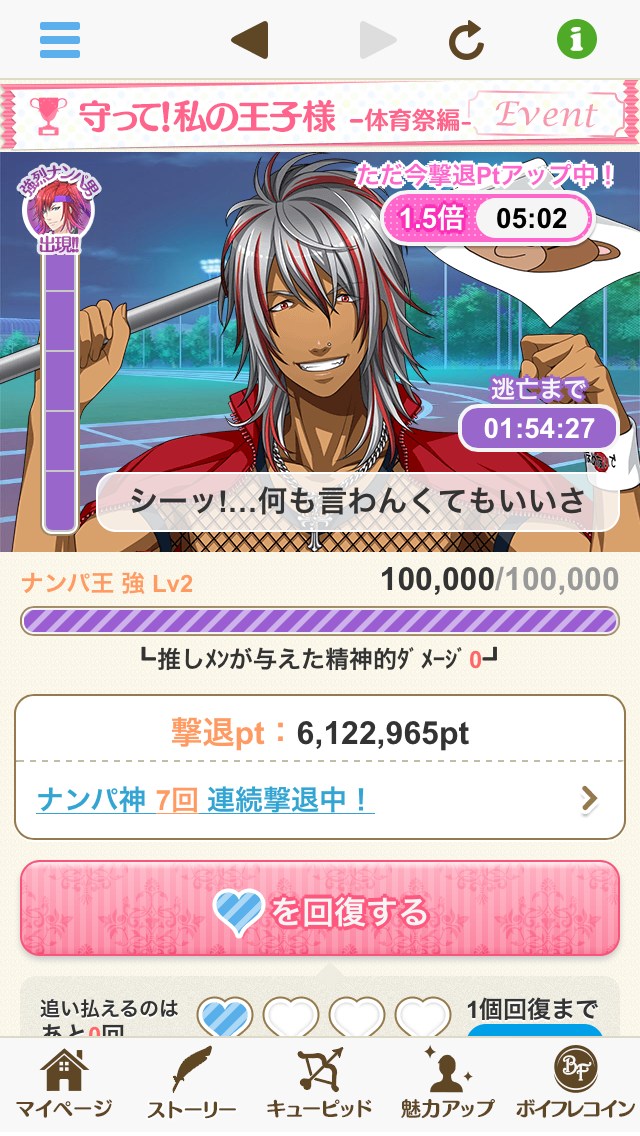The image size is (640, 1136).
Task: Open the green info icon
Action: click(x=577, y=40)
